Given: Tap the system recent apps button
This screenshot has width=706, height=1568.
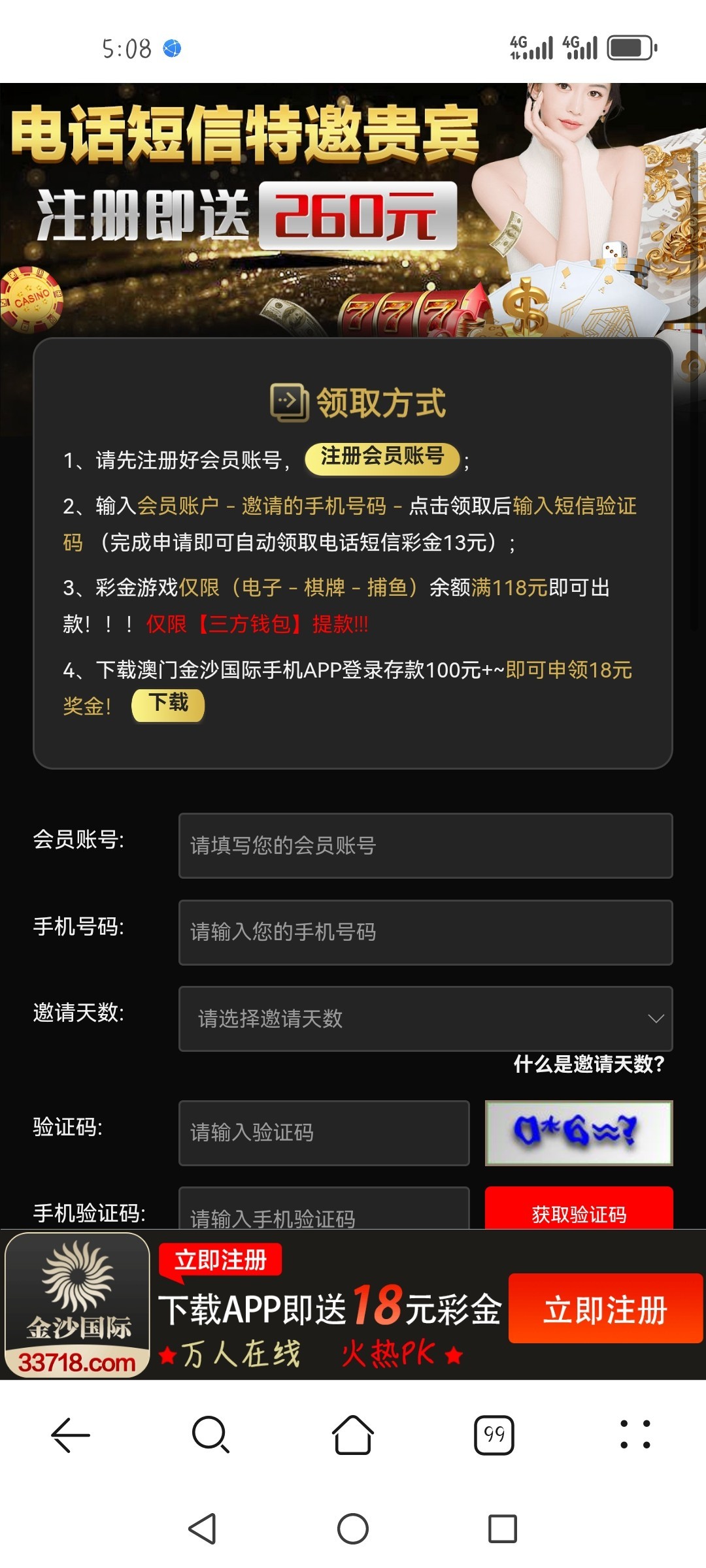Looking at the screenshot, I should 503,1529.
